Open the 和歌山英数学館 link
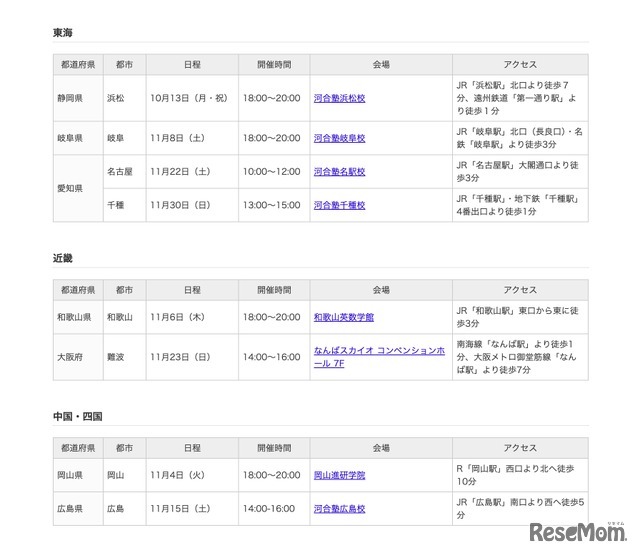 pyautogui.click(x=343, y=317)
